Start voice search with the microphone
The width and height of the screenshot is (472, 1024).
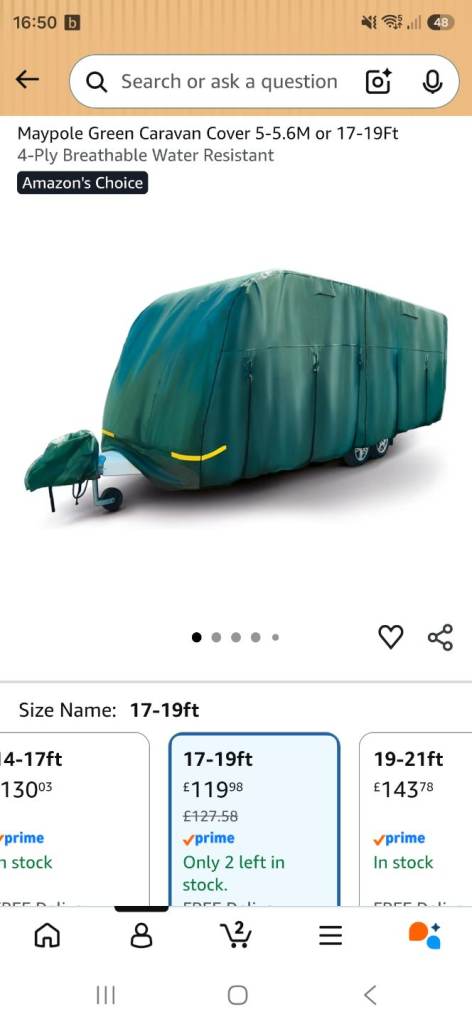432,82
